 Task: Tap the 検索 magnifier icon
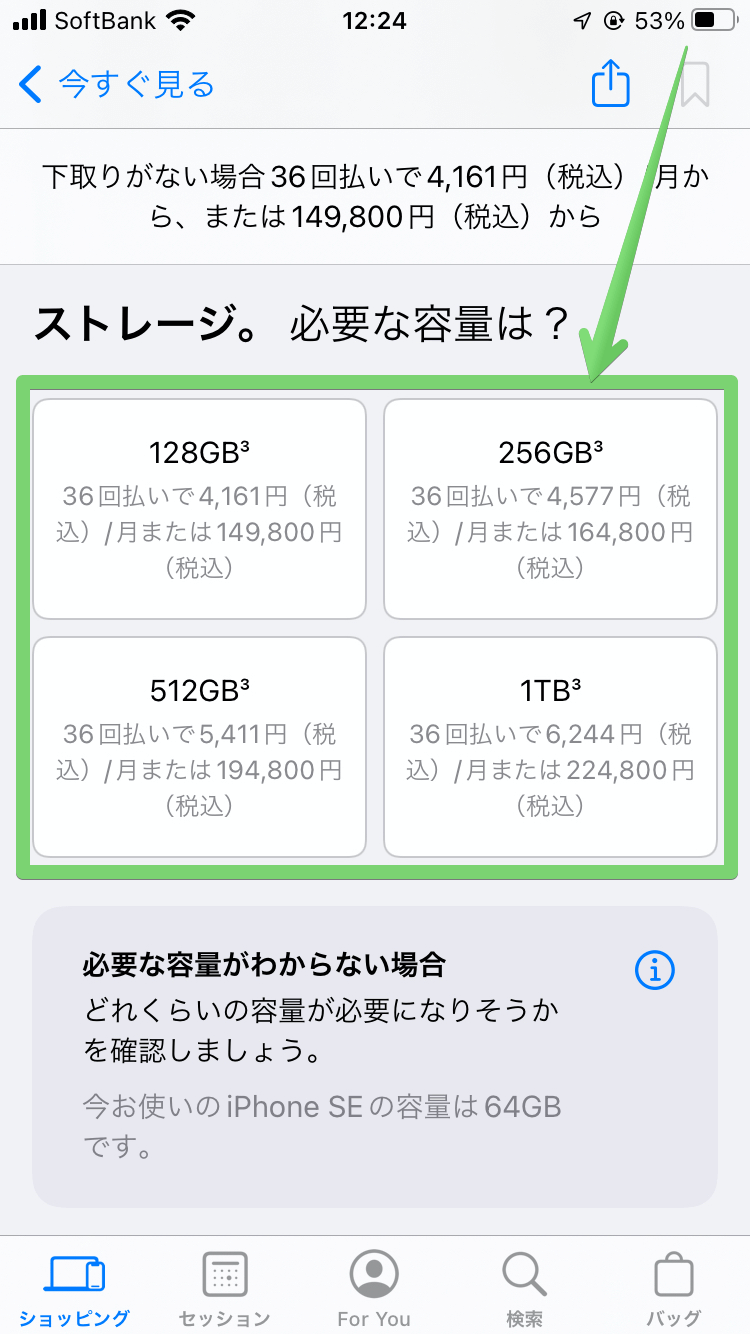[x=524, y=1272]
